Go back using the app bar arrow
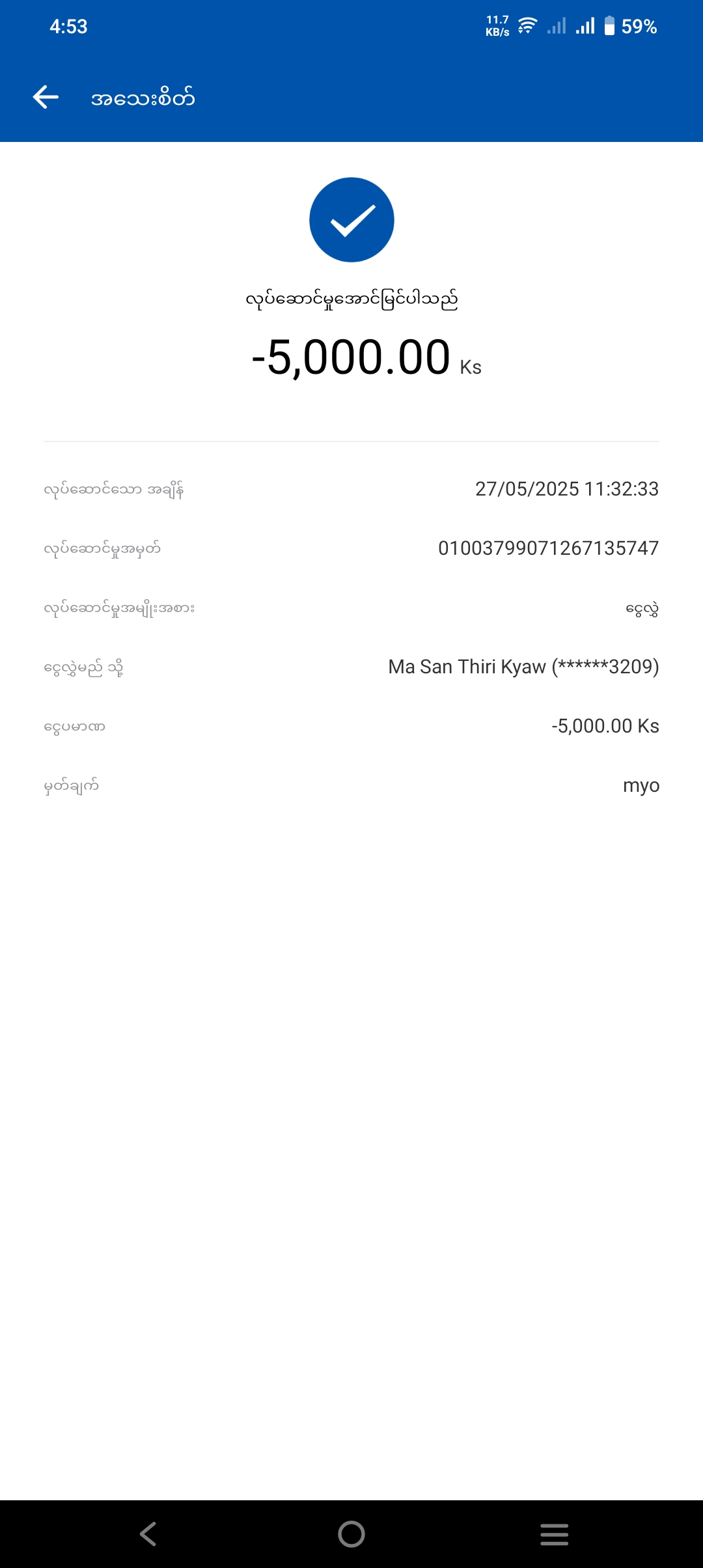 [x=46, y=98]
